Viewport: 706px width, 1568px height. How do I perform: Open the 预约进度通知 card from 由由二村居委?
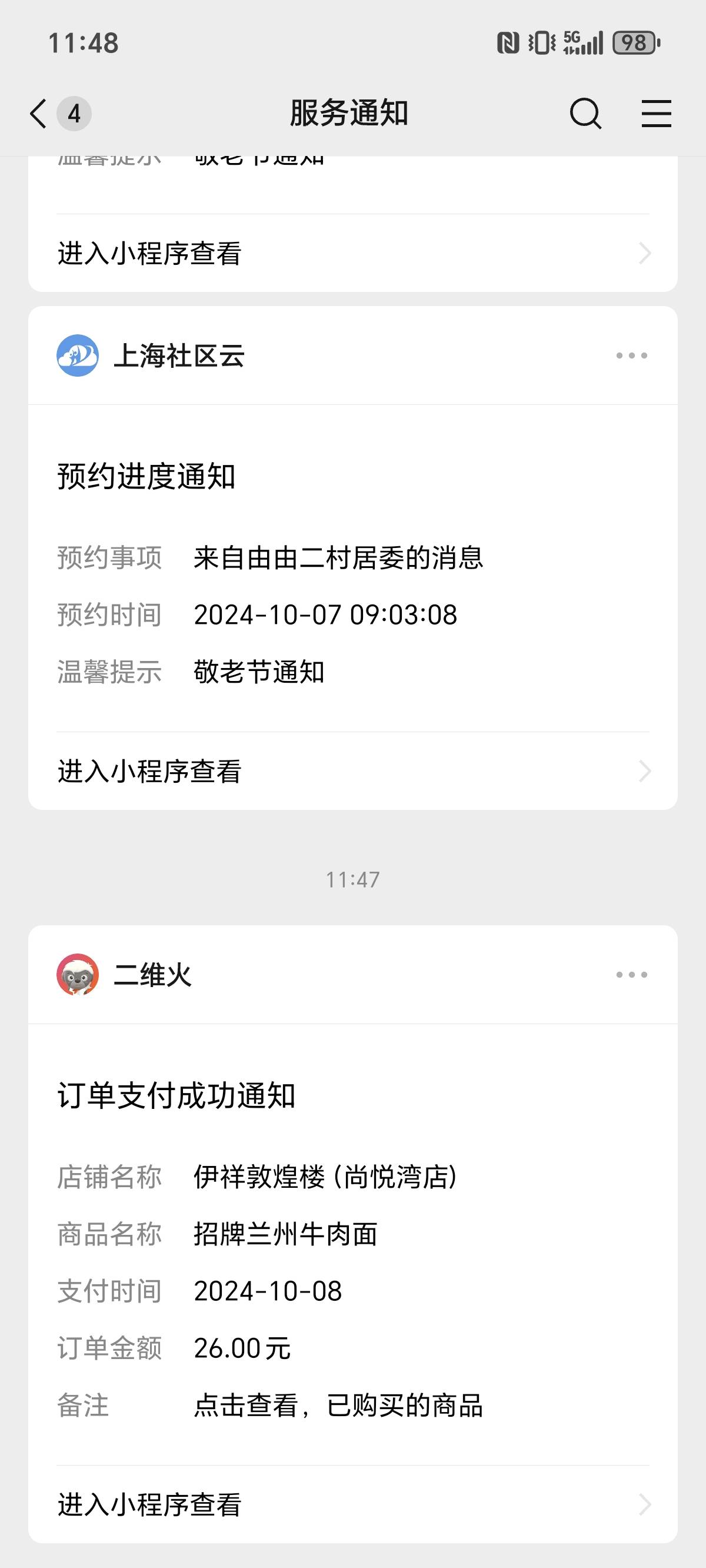coord(353,568)
